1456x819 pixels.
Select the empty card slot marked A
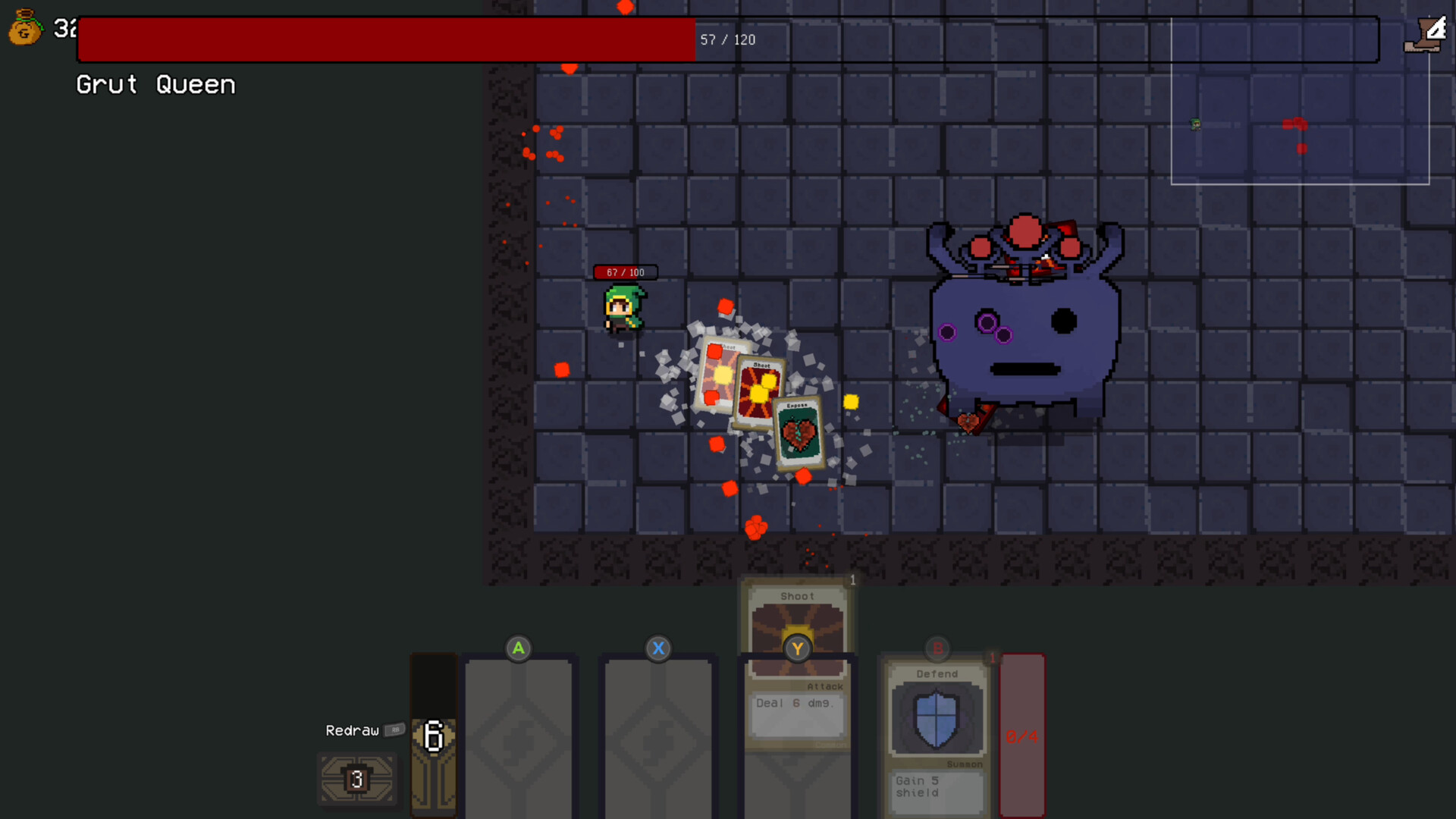519,736
